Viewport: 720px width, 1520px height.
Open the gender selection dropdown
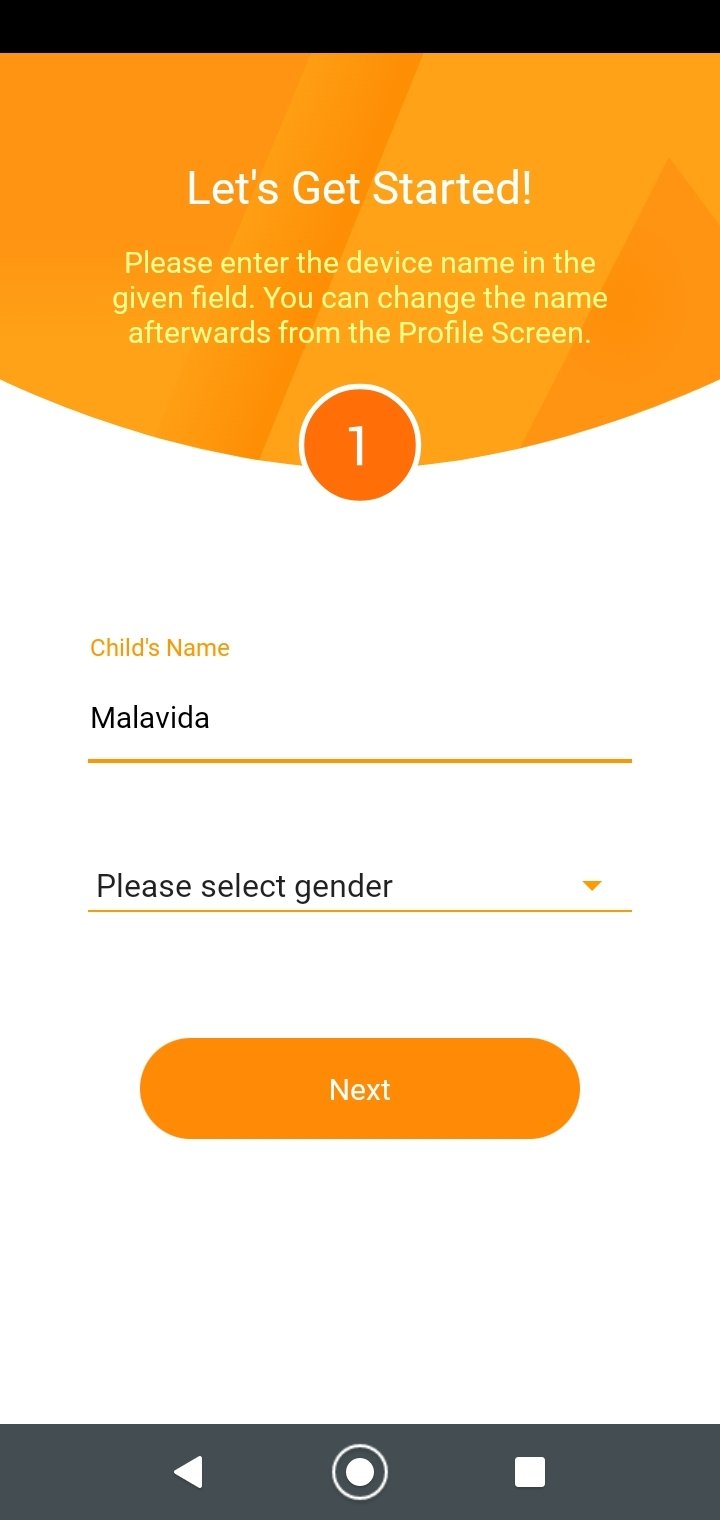(359, 886)
